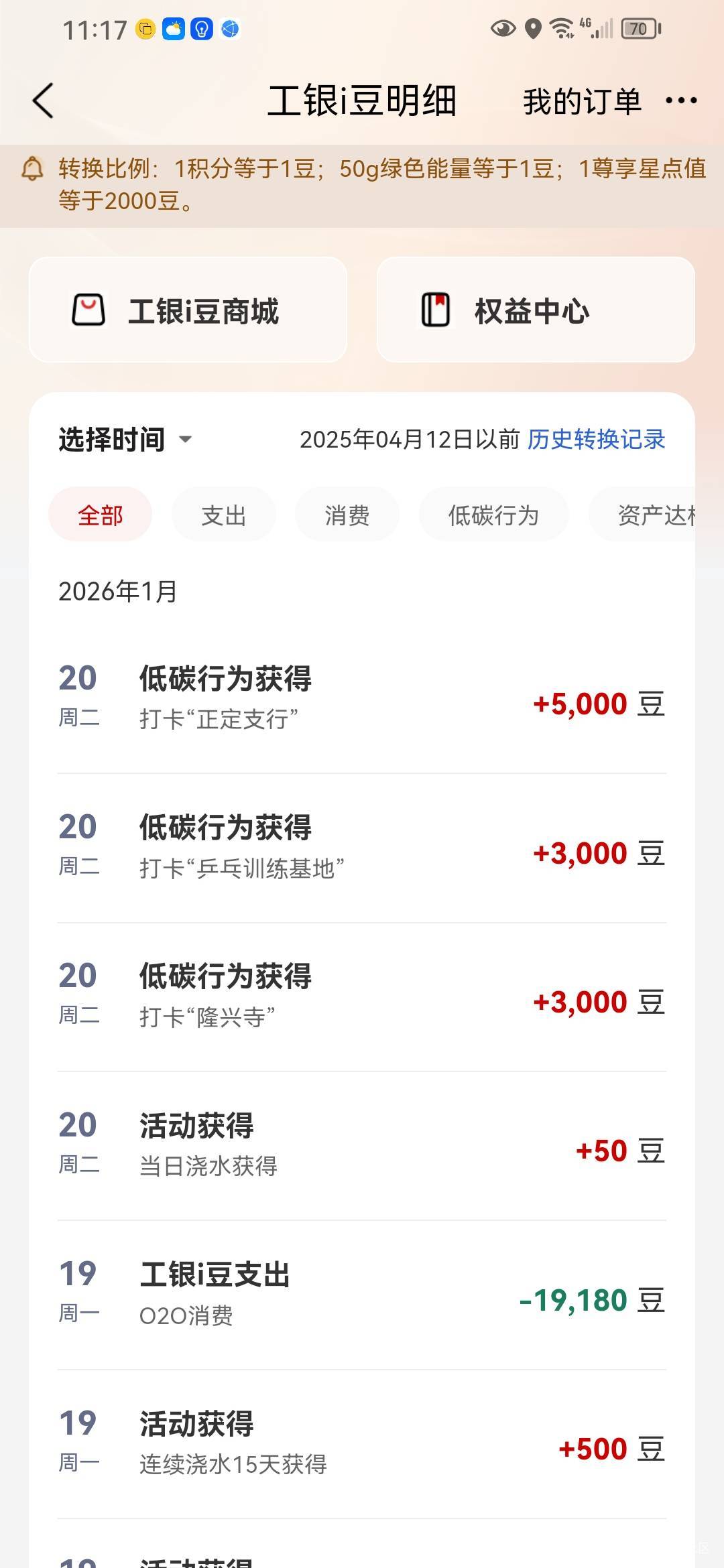724x1568 pixels.
Task: Open 权益中心
Action: pyautogui.click(x=535, y=310)
